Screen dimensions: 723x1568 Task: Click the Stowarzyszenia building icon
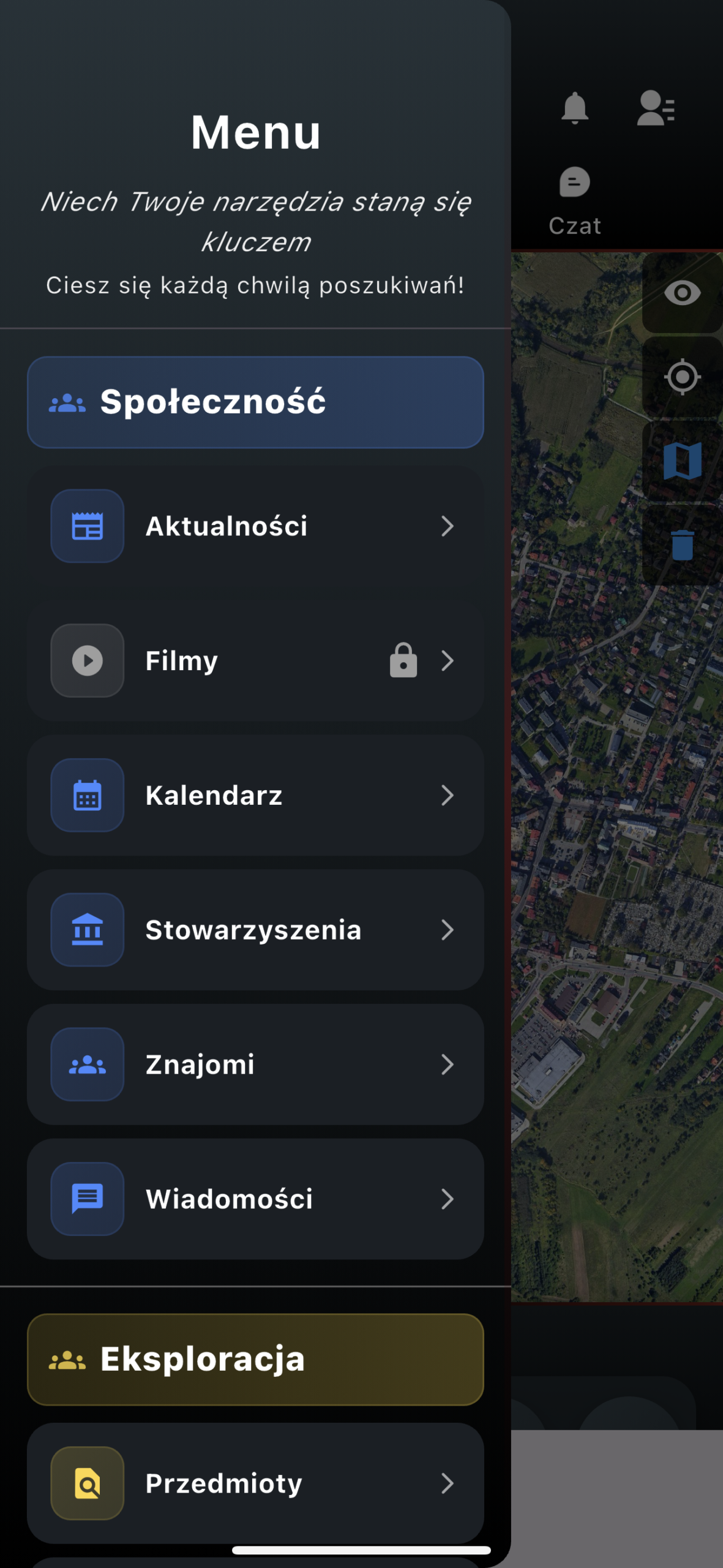coord(87,929)
